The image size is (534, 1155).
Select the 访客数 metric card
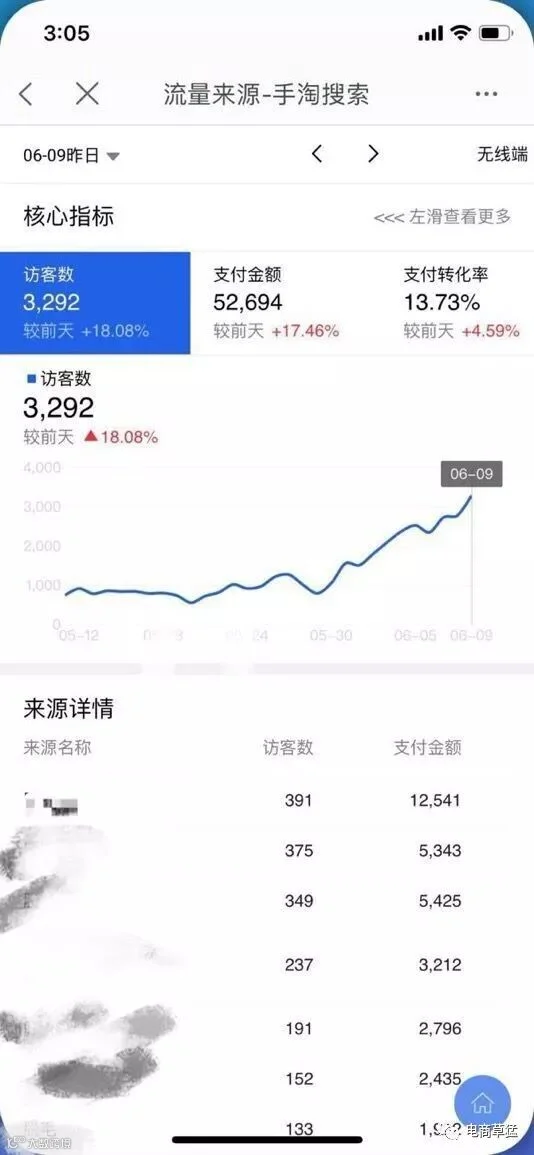(x=95, y=303)
